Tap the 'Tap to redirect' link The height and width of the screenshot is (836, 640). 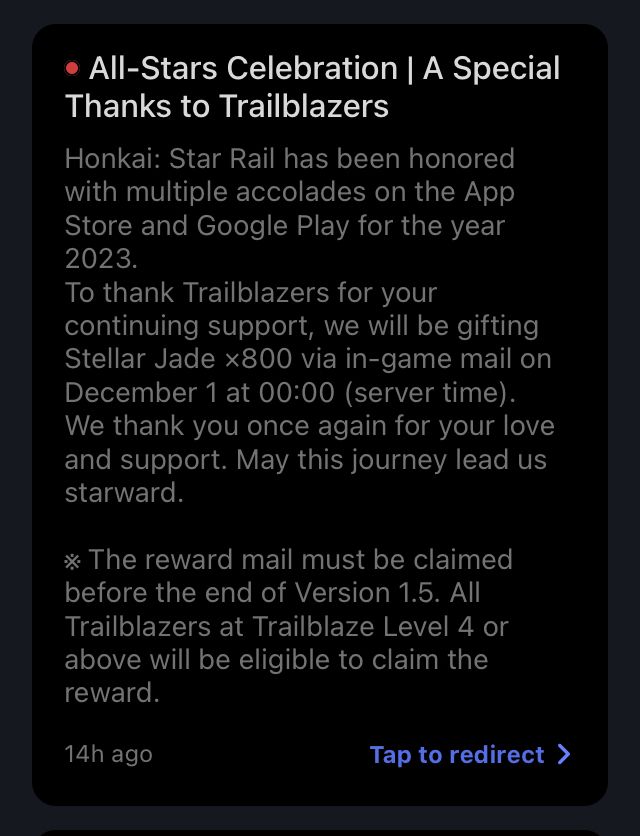(469, 754)
